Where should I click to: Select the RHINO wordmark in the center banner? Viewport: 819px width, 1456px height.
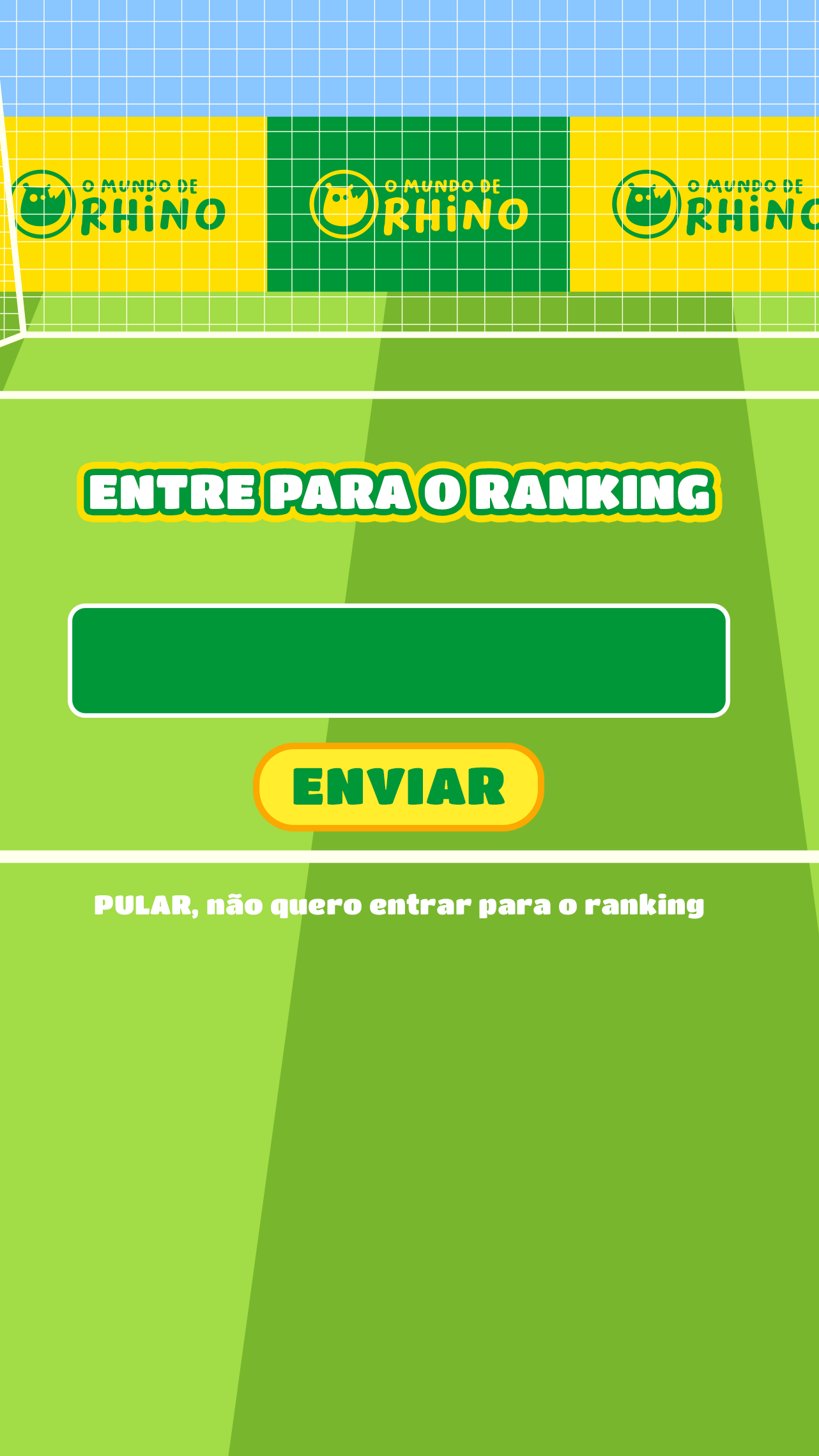pyautogui.click(x=454, y=214)
